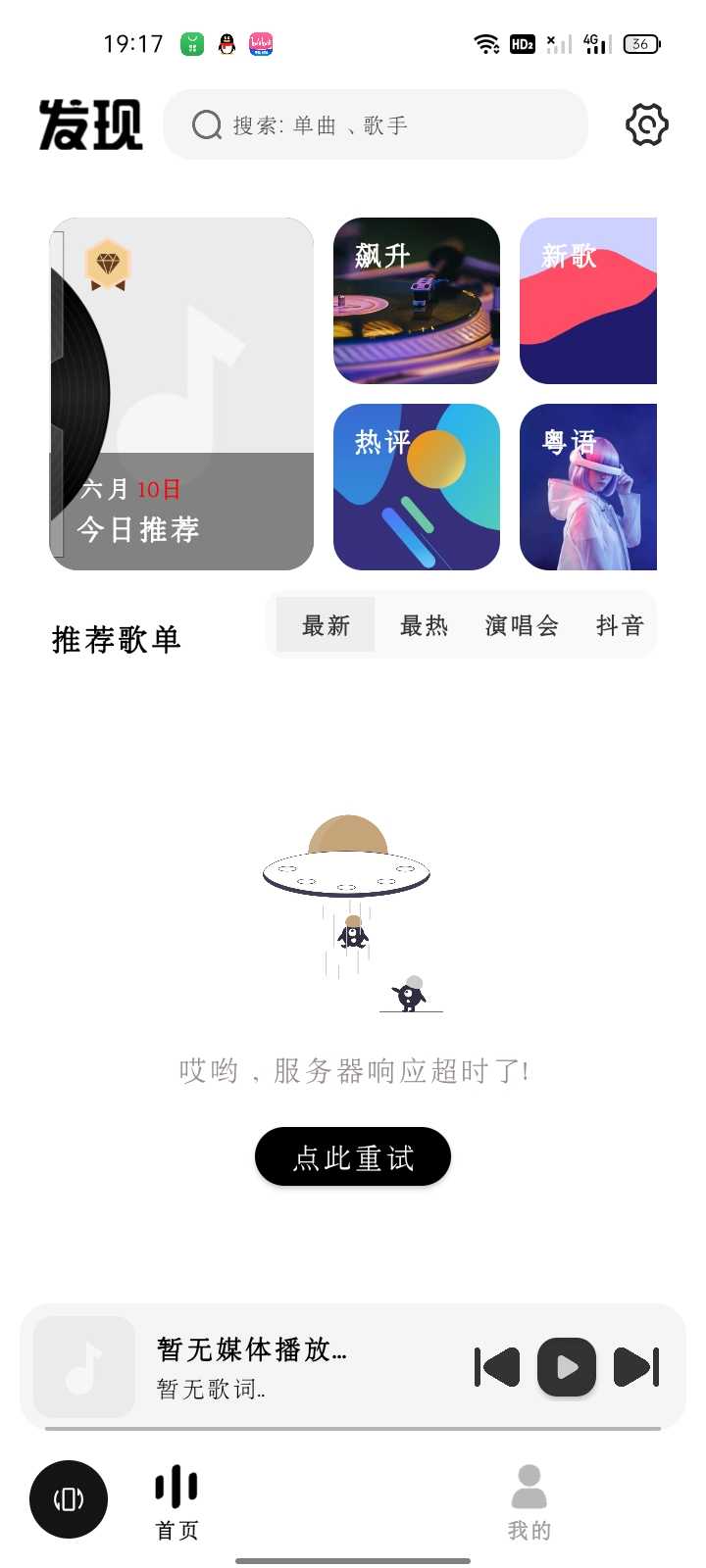The image size is (706, 1568).
Task: Go to the 首页 tab
Action: [x=176, y=1503]
